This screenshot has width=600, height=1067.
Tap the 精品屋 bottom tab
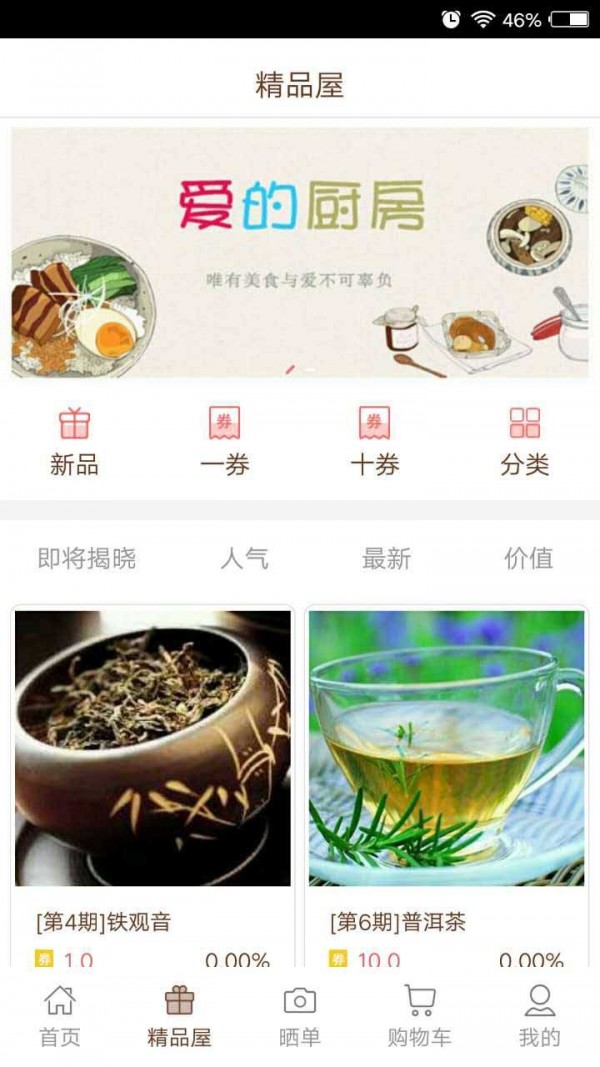point(180,1016)
